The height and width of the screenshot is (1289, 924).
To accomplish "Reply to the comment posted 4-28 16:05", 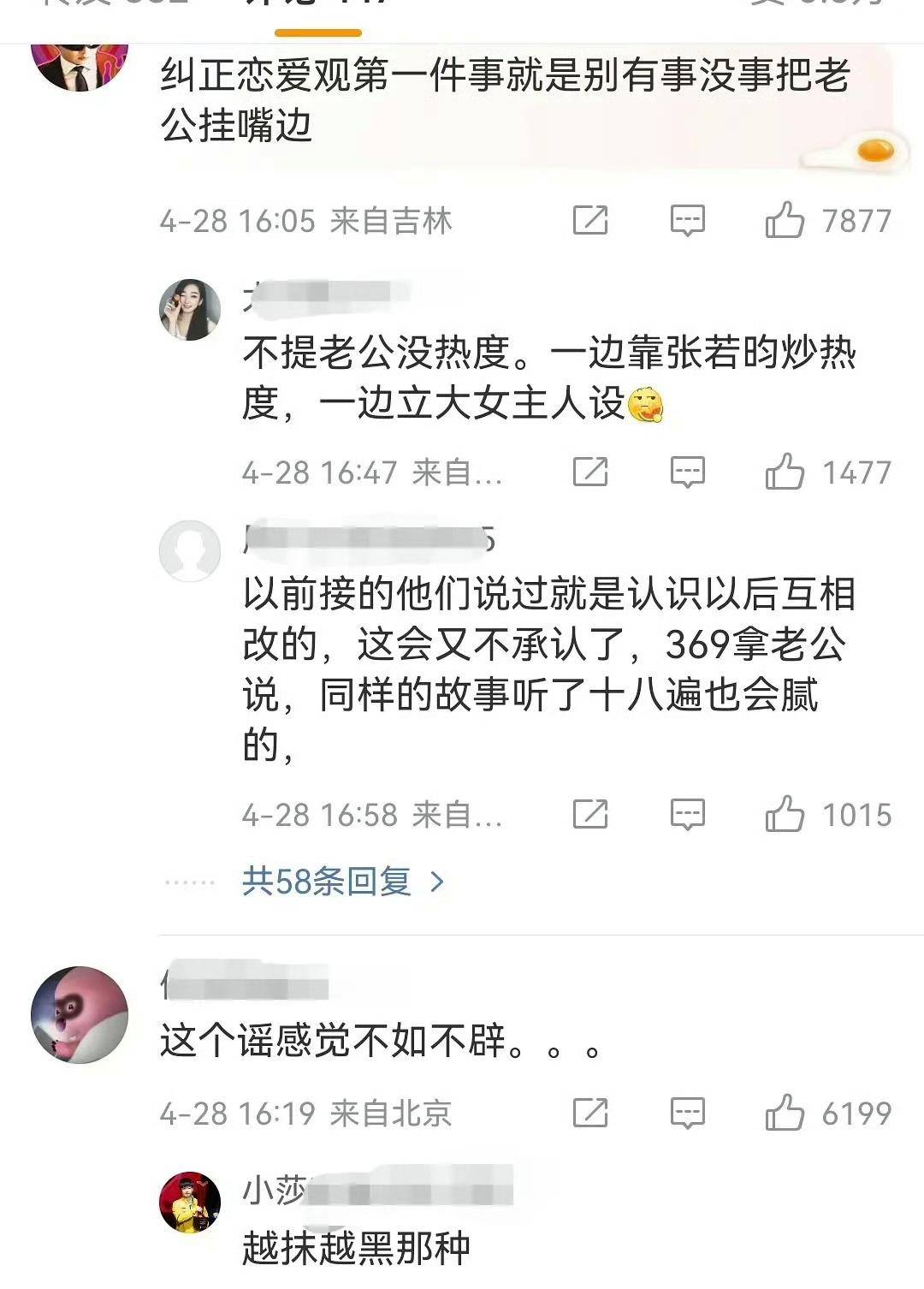I will (687, 221).
